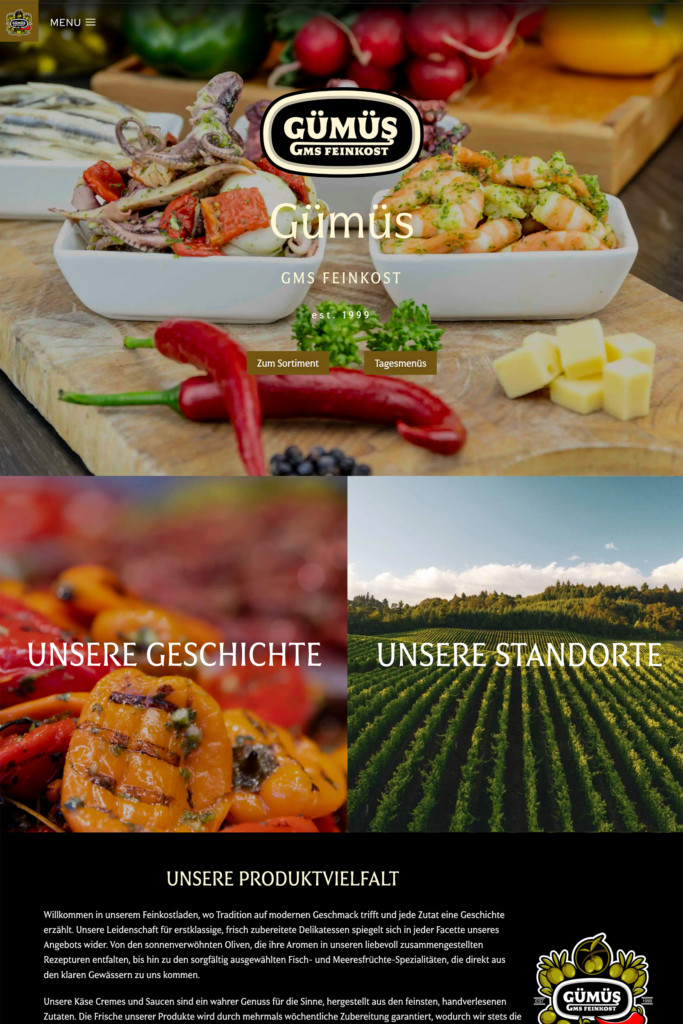
Task: Open the MENU hamburger button
Action: pyautogui.click(x=73, y=22)
